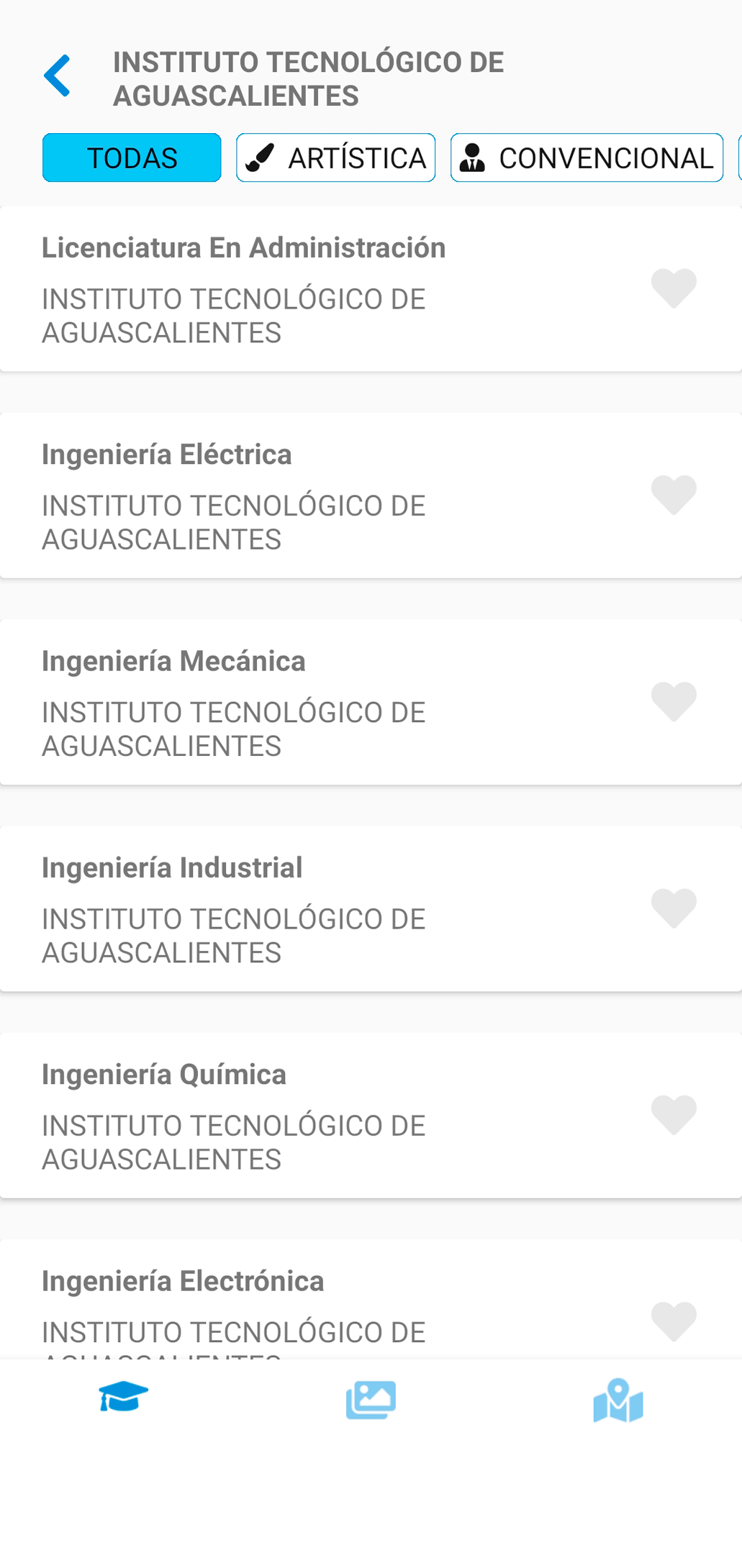The width and height of the screenshot is (742, 1568).
Task: Tap the person icon on the CONVENCIONAL filter
Action: point(474,157)
